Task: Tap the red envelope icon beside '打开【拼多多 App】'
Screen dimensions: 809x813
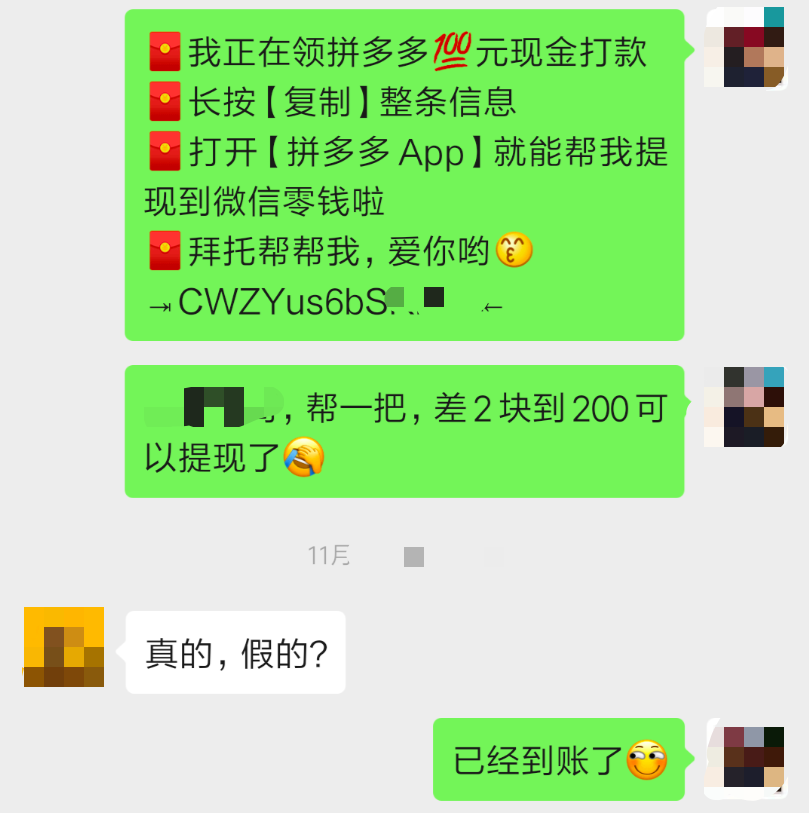Action: 164,151
